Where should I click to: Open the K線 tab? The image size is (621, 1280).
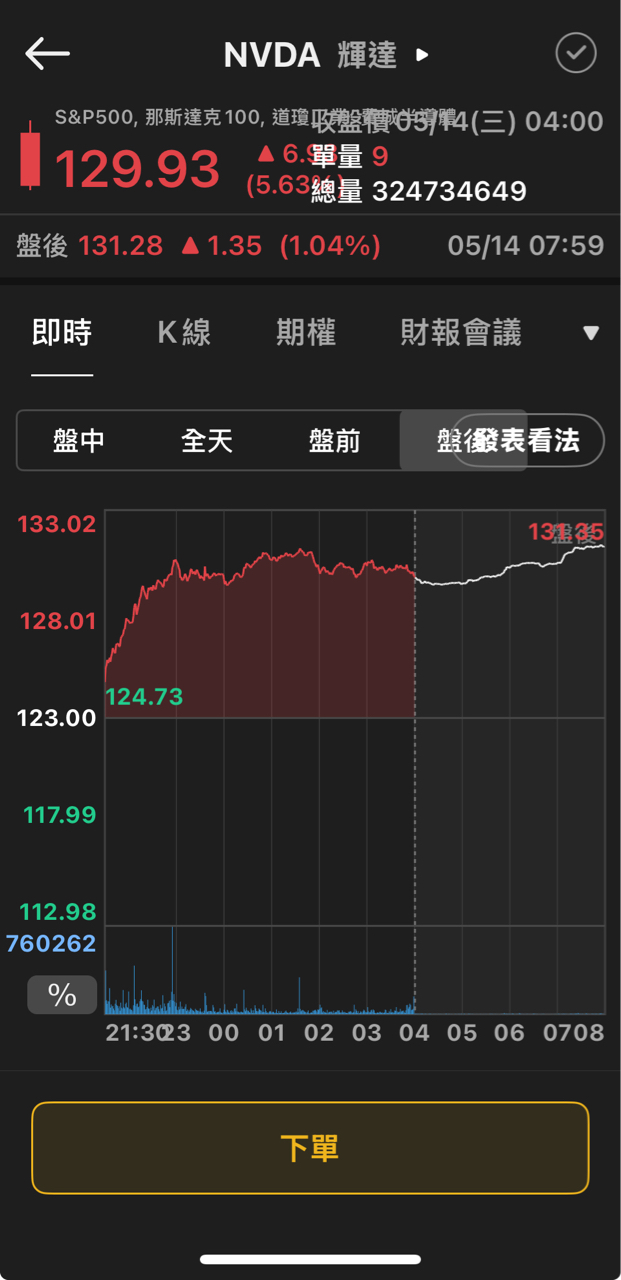[184, 332]
